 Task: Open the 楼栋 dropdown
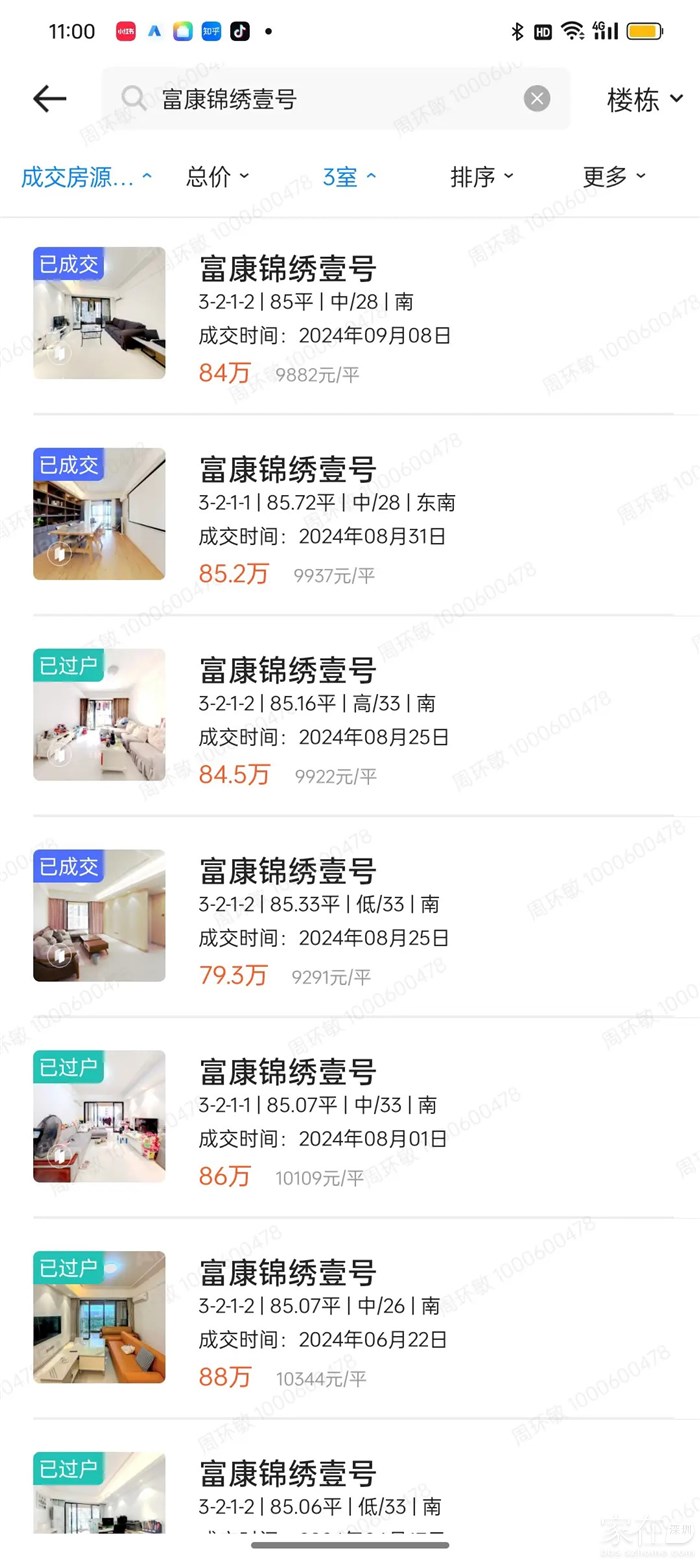coord(644,99)
